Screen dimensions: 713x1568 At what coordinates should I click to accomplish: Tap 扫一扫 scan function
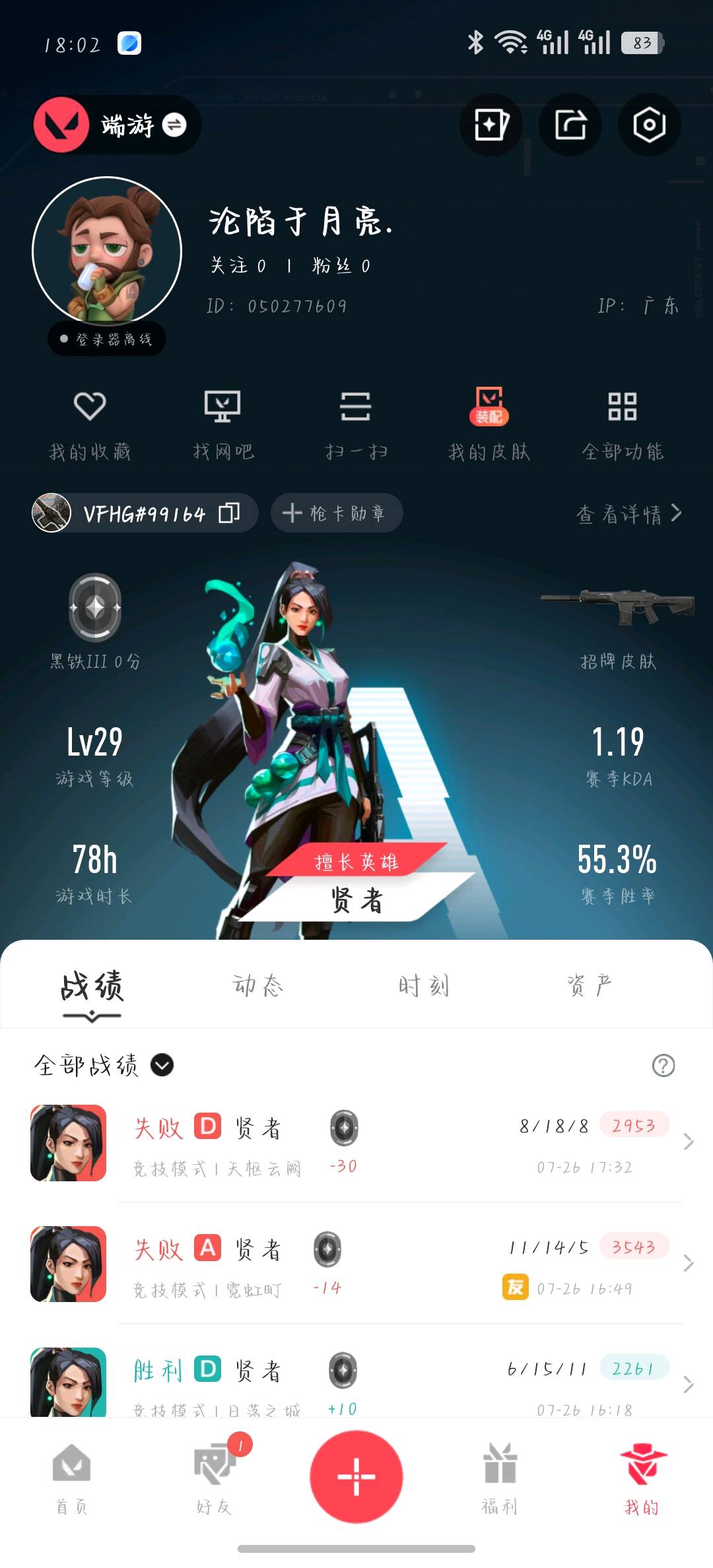(356, 424)
